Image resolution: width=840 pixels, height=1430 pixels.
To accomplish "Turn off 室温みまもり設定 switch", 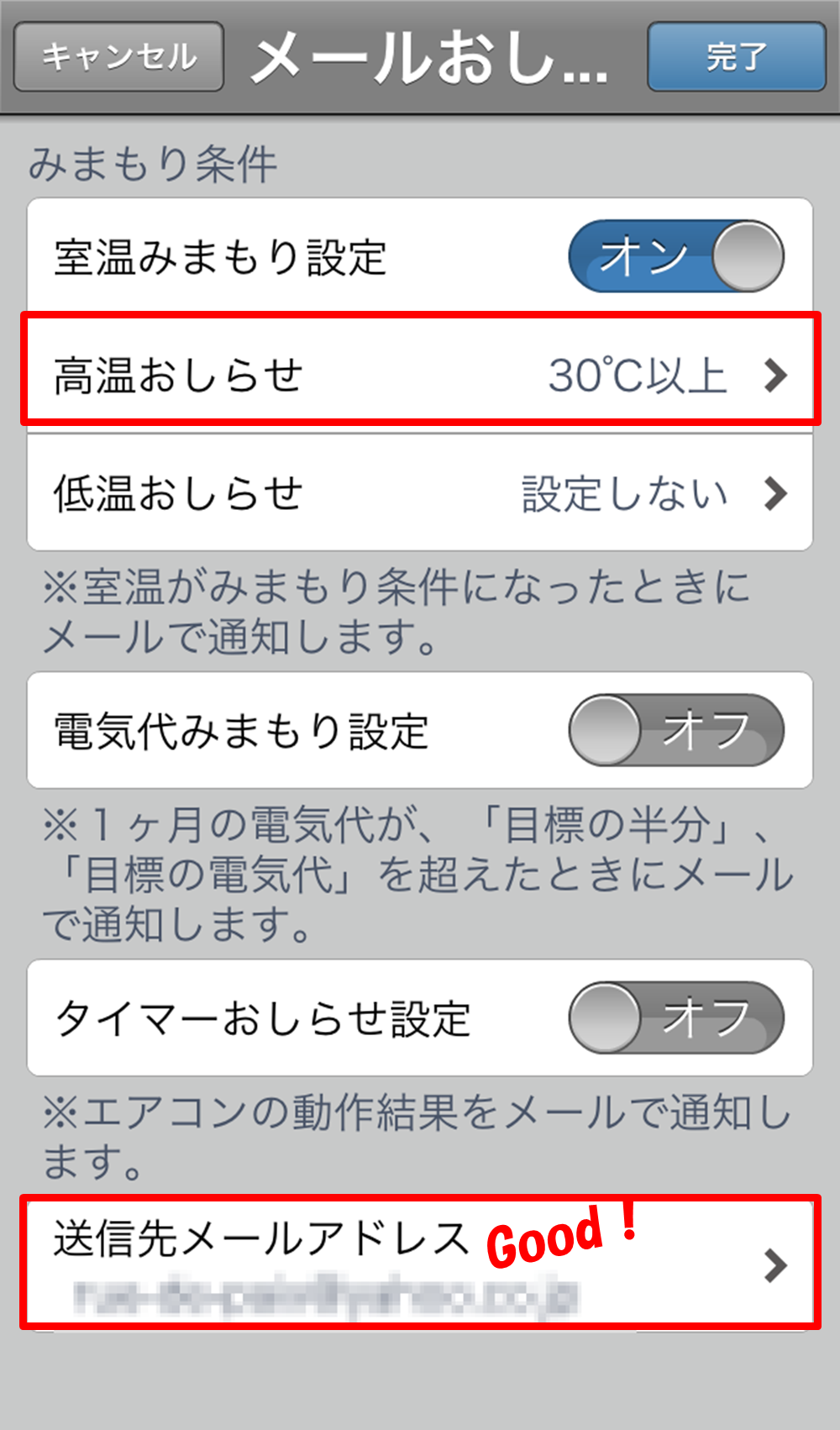I will (x=676, y=256).
